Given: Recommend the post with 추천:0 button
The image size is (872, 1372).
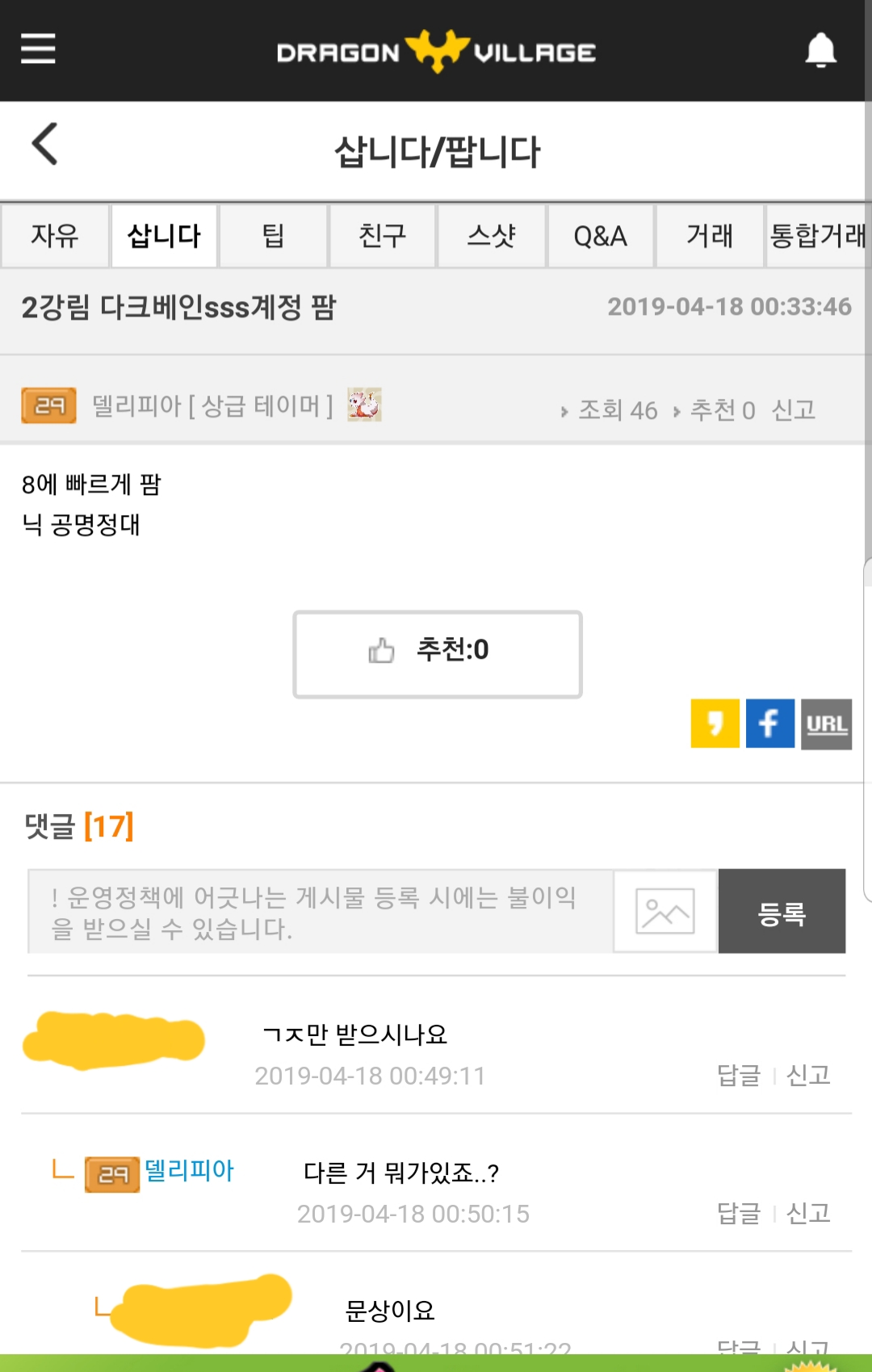Looking at the screenshot, I should [x=437, y=654].
